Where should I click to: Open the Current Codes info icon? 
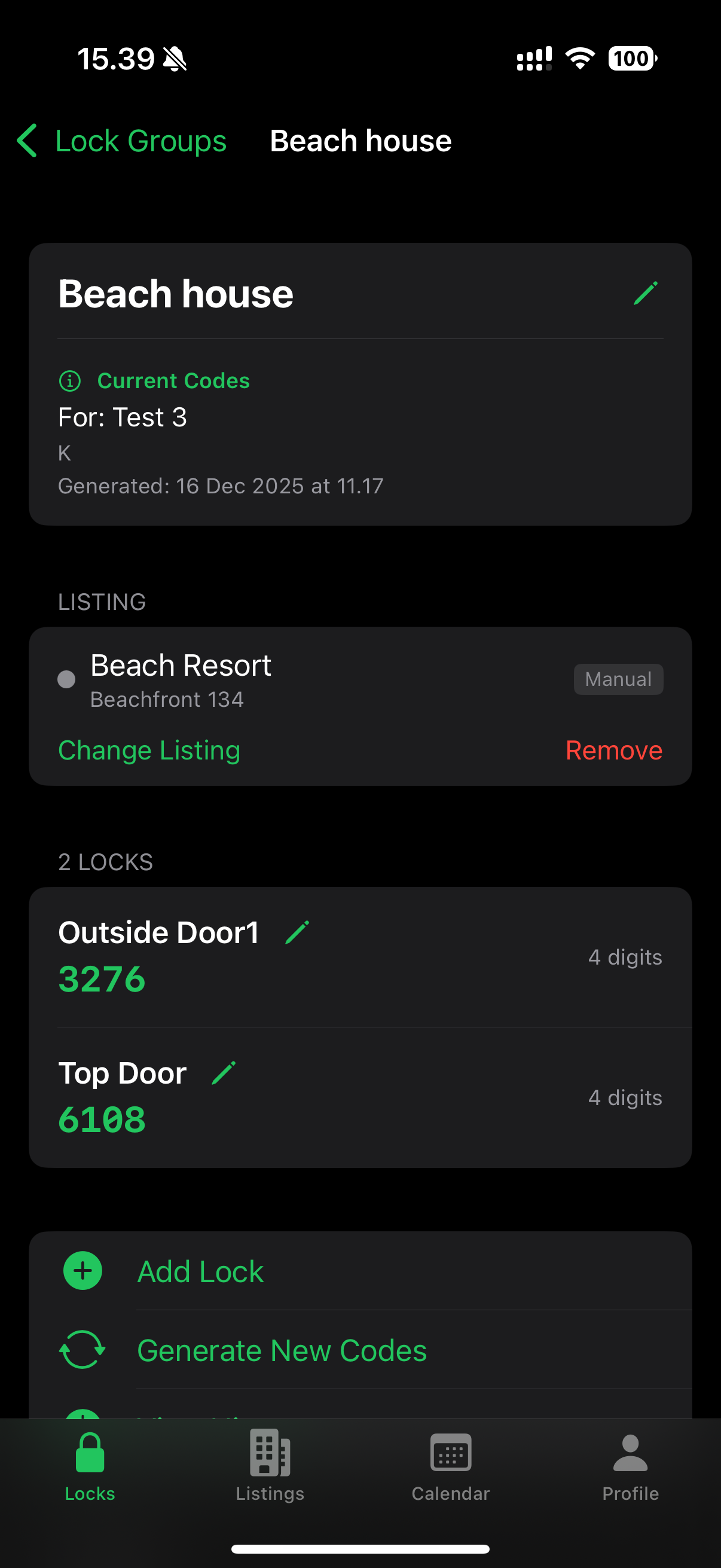70,381
